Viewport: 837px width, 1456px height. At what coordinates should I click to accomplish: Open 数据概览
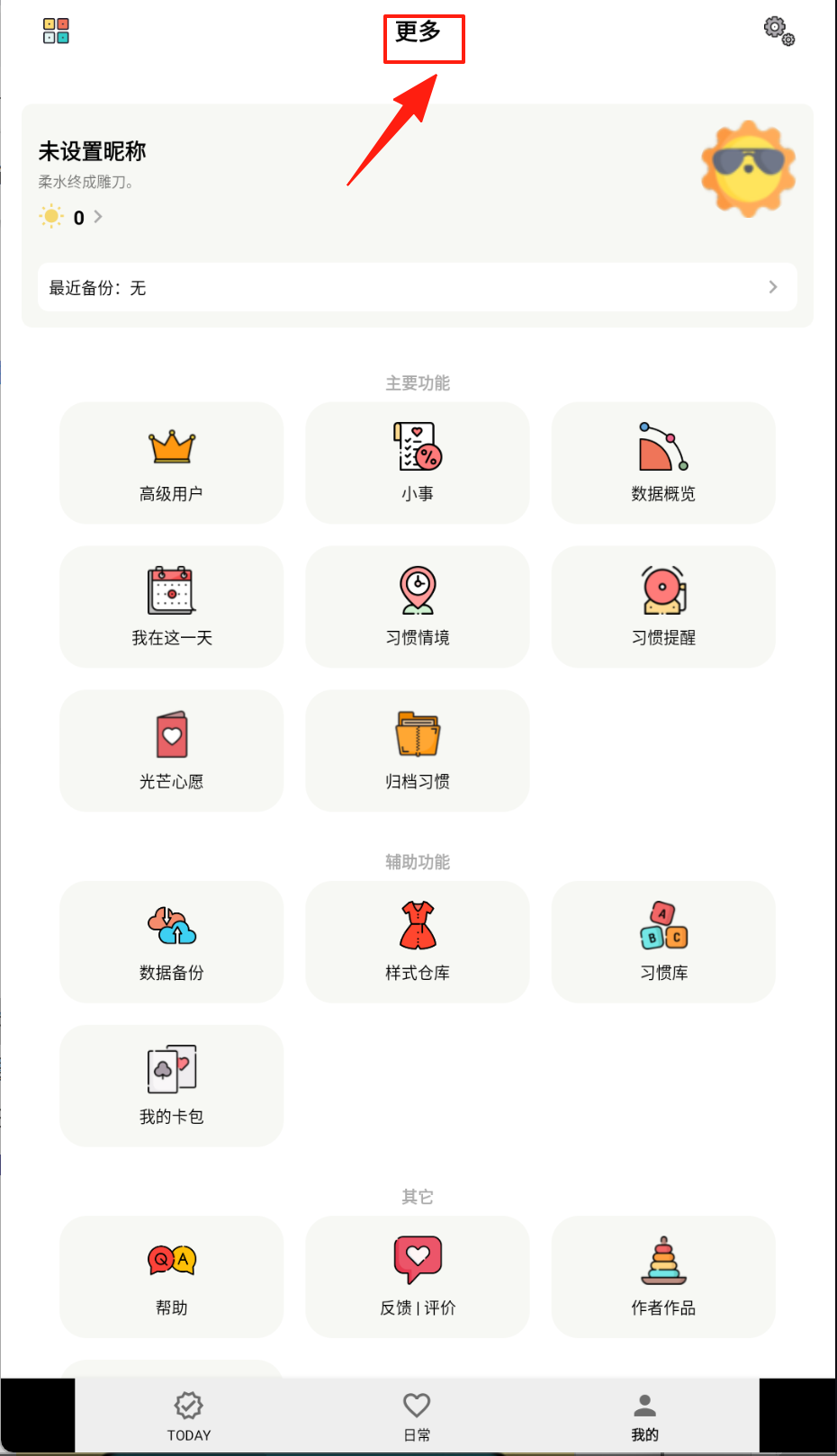click(663, 463)
